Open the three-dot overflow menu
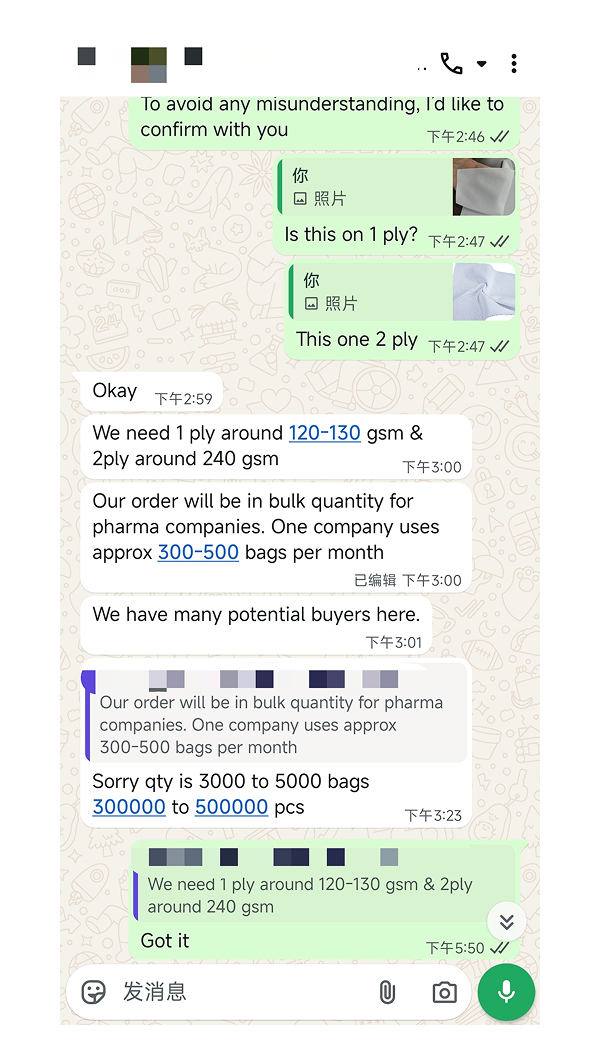 [514, 64]
